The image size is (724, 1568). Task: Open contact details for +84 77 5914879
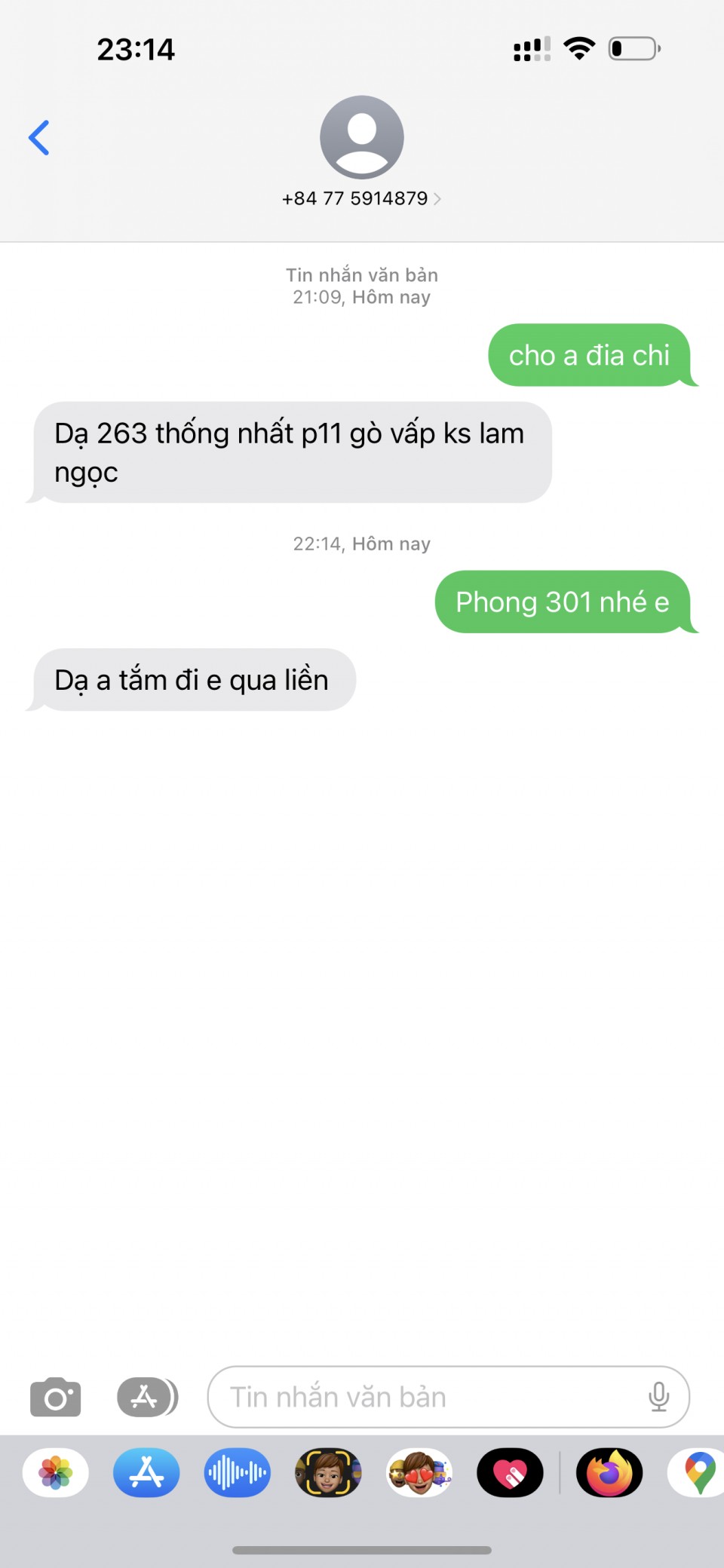tap(361, 198)
